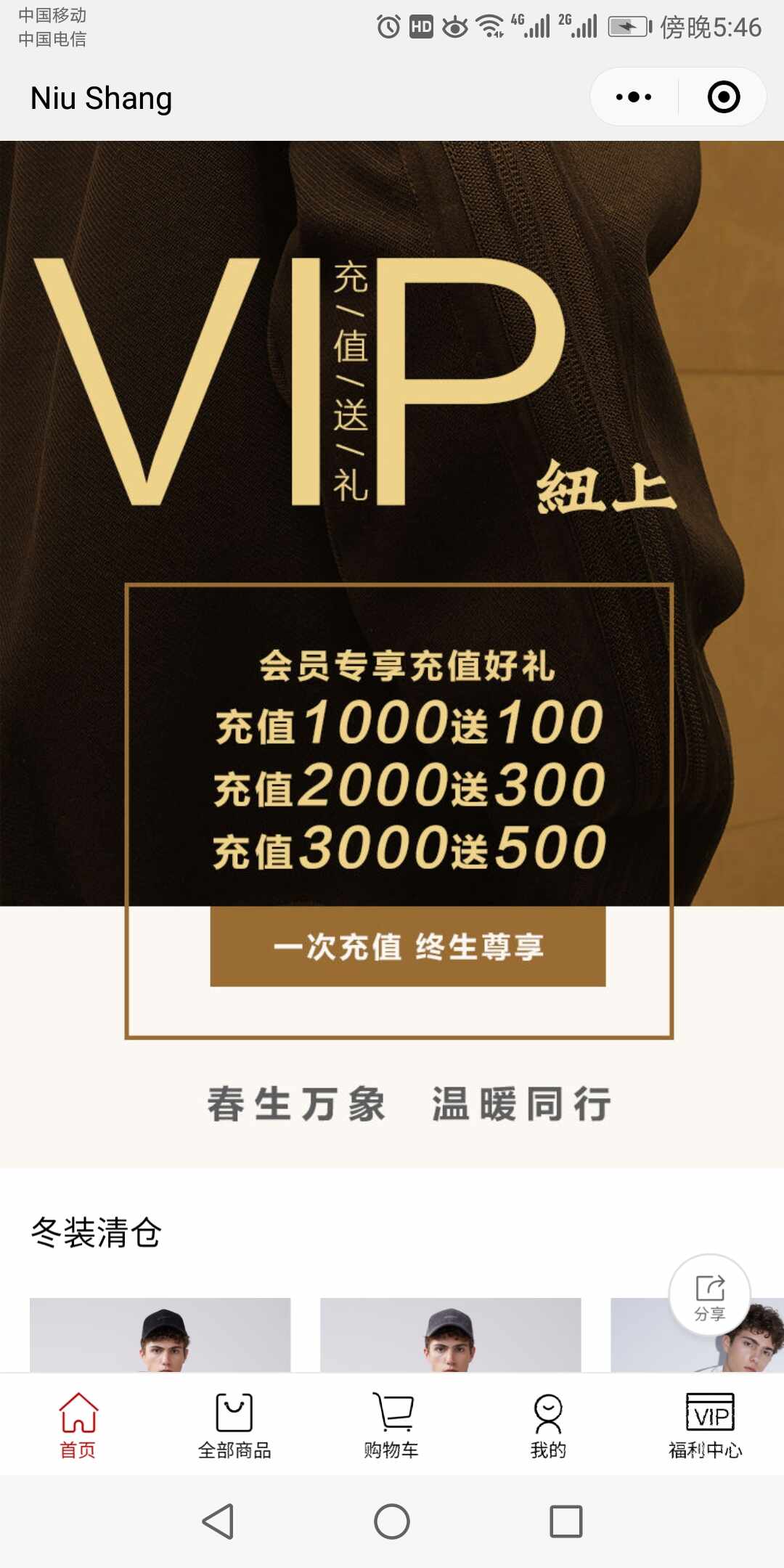Tap the floating 分享 share button
The height and width of the screenshot is (1568, 784).
709,1296
